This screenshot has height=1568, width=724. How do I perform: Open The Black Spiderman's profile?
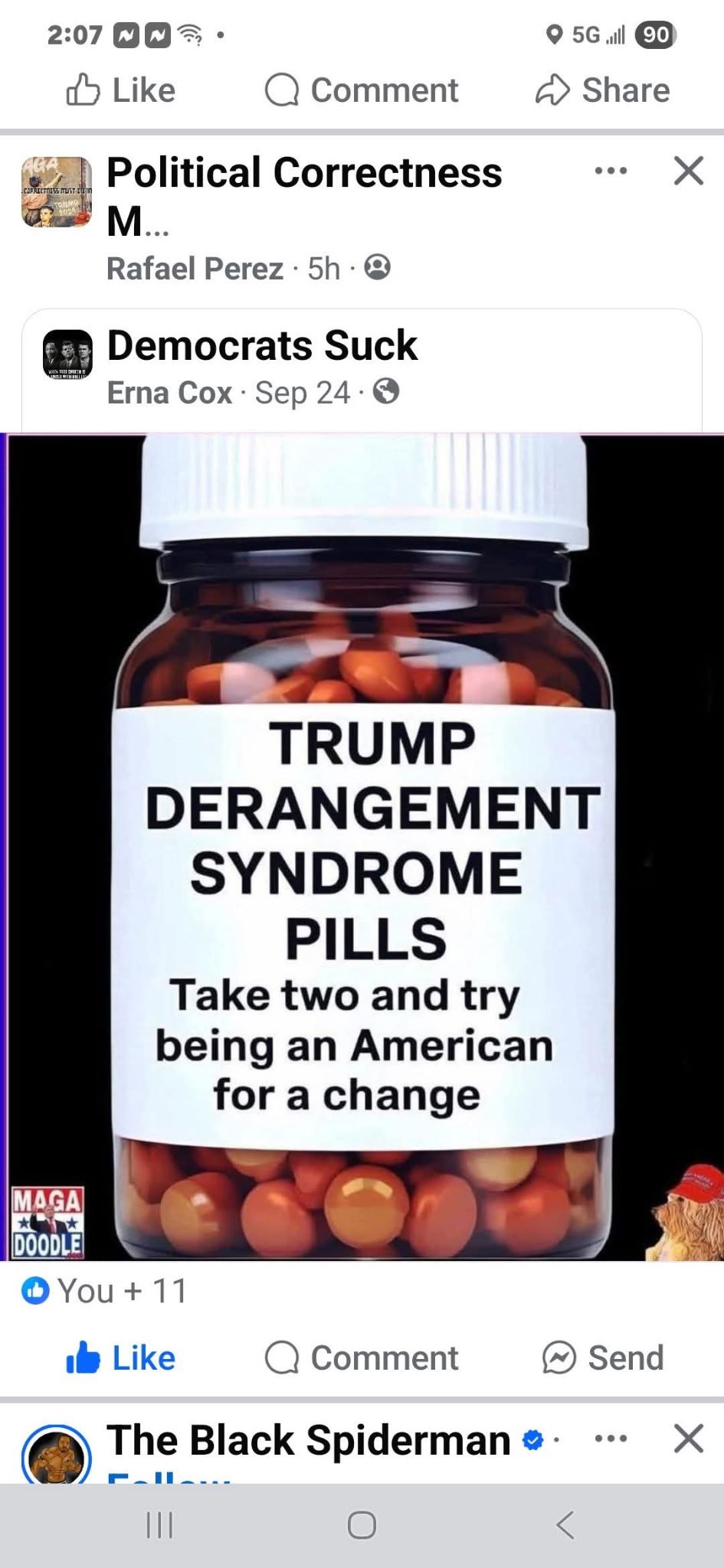[308, 1441]
